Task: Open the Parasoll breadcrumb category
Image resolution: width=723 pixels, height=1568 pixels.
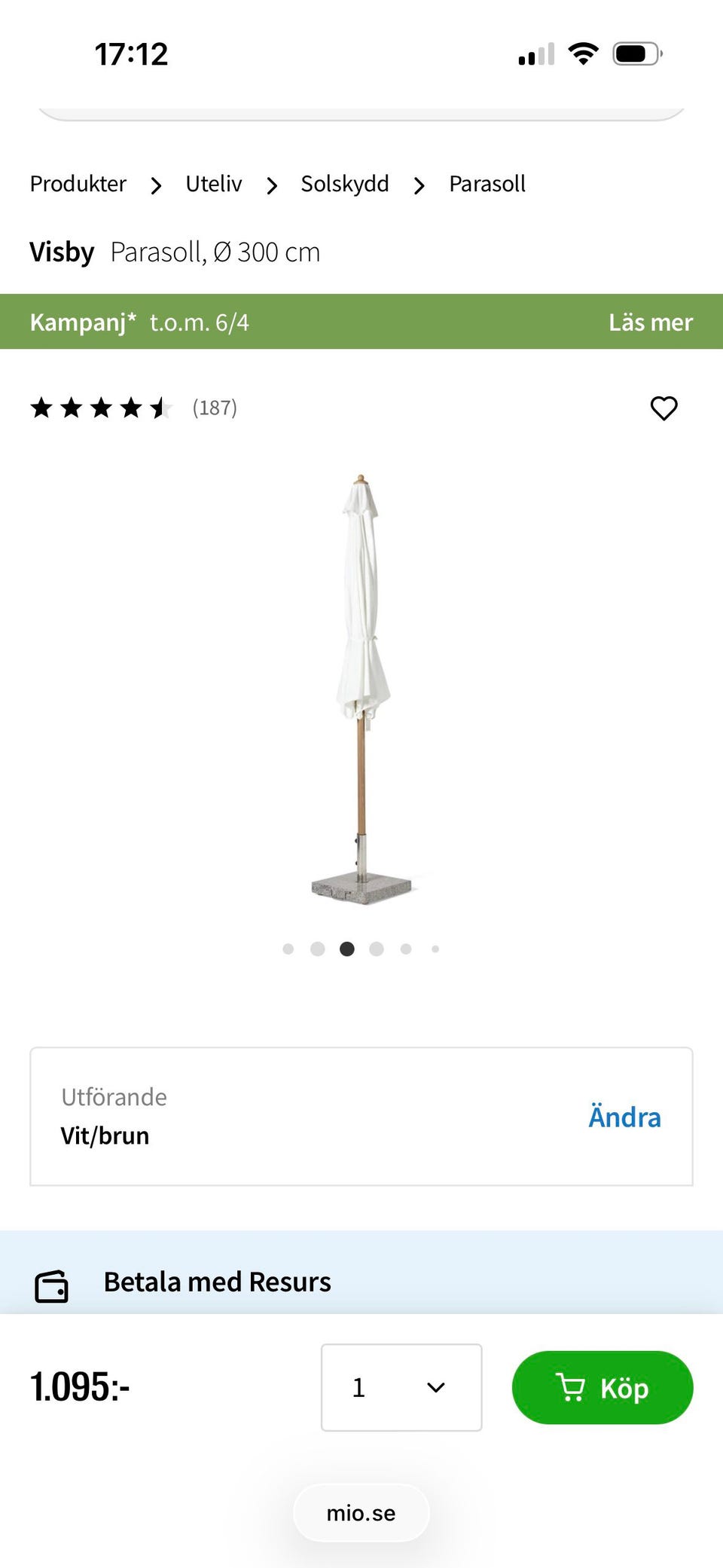Action: 487,183
